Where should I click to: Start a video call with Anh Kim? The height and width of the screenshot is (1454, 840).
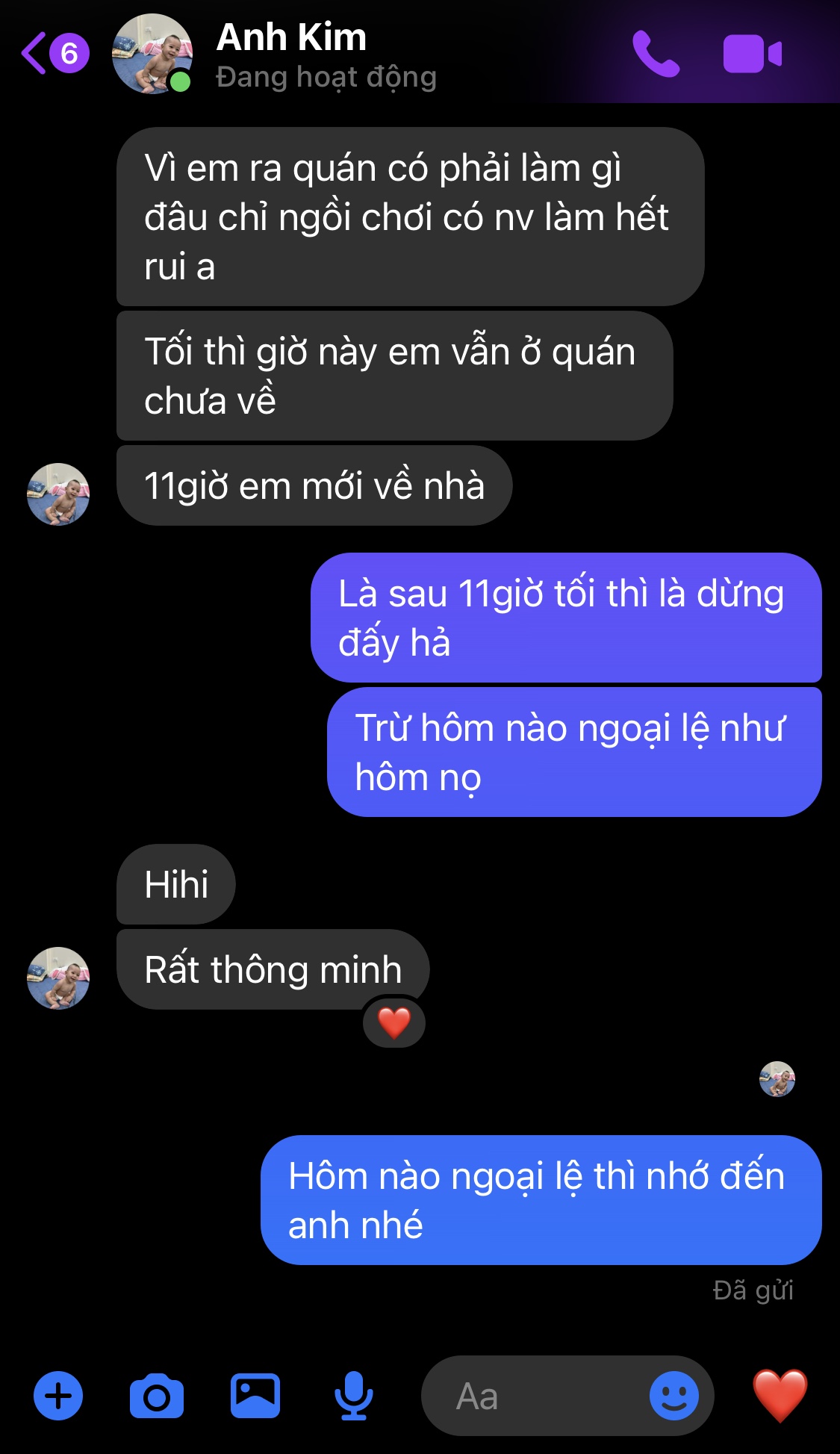(752, 54)
